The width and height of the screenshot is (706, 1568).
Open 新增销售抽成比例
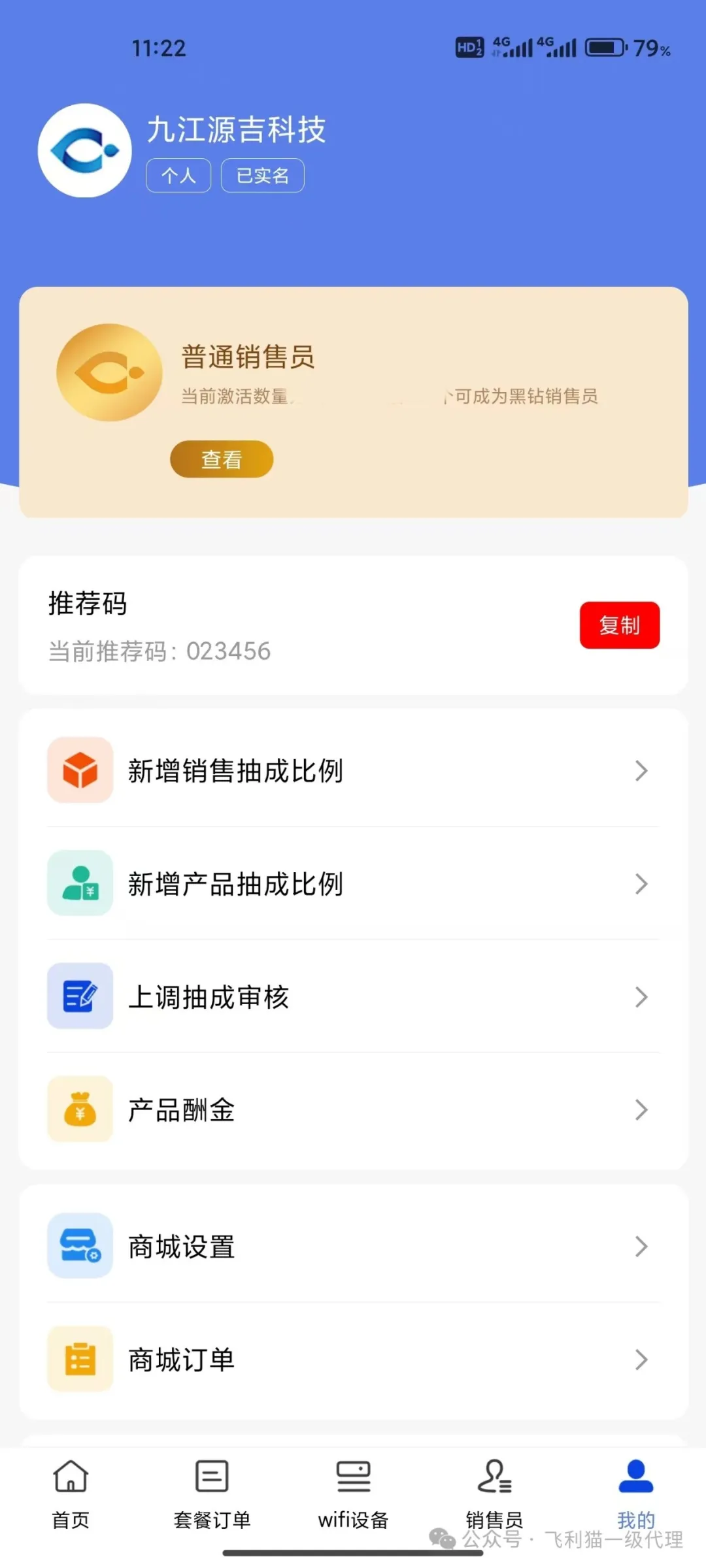(x=353, y=770)
